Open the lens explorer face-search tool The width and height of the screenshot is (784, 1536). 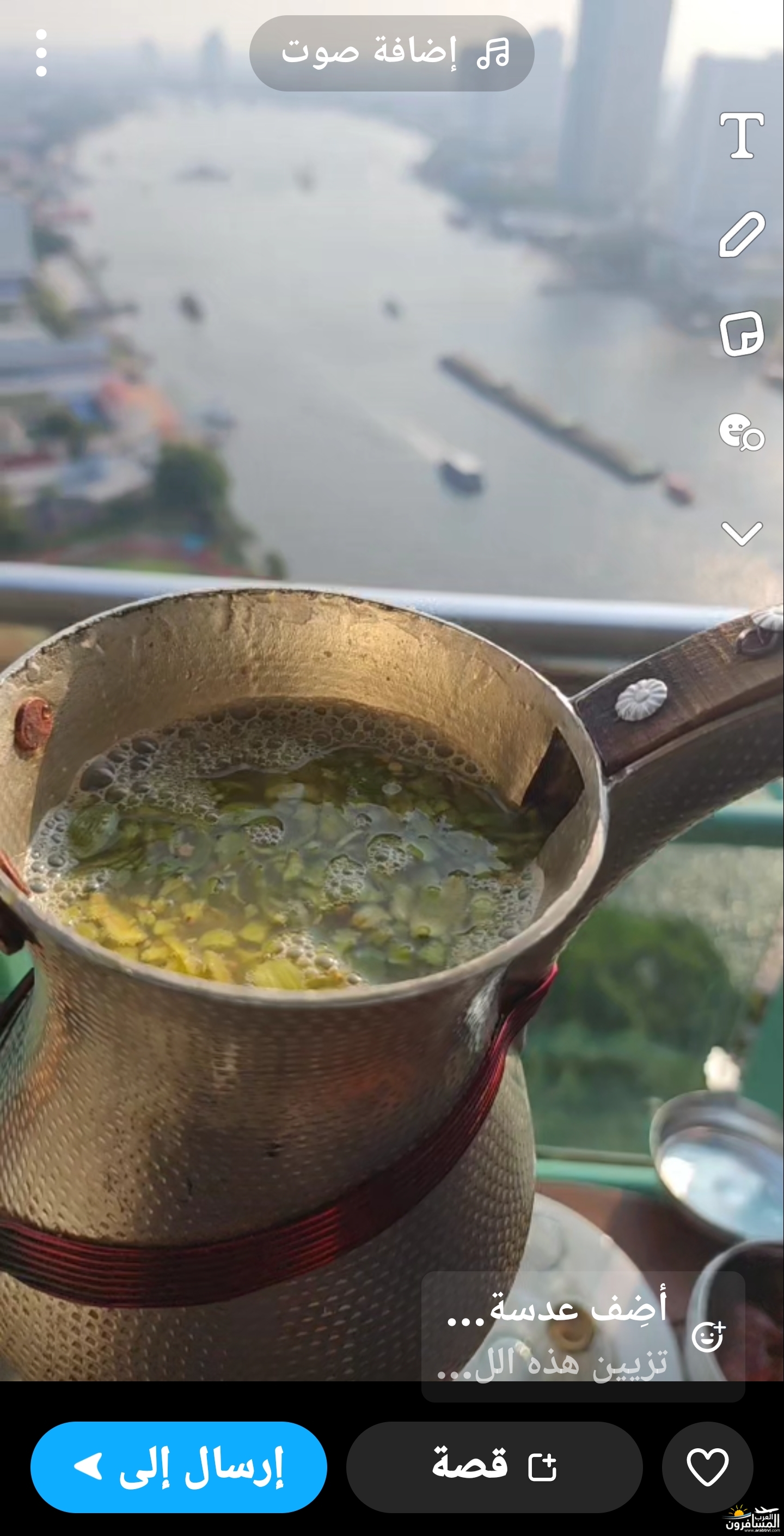coord(741,432)
